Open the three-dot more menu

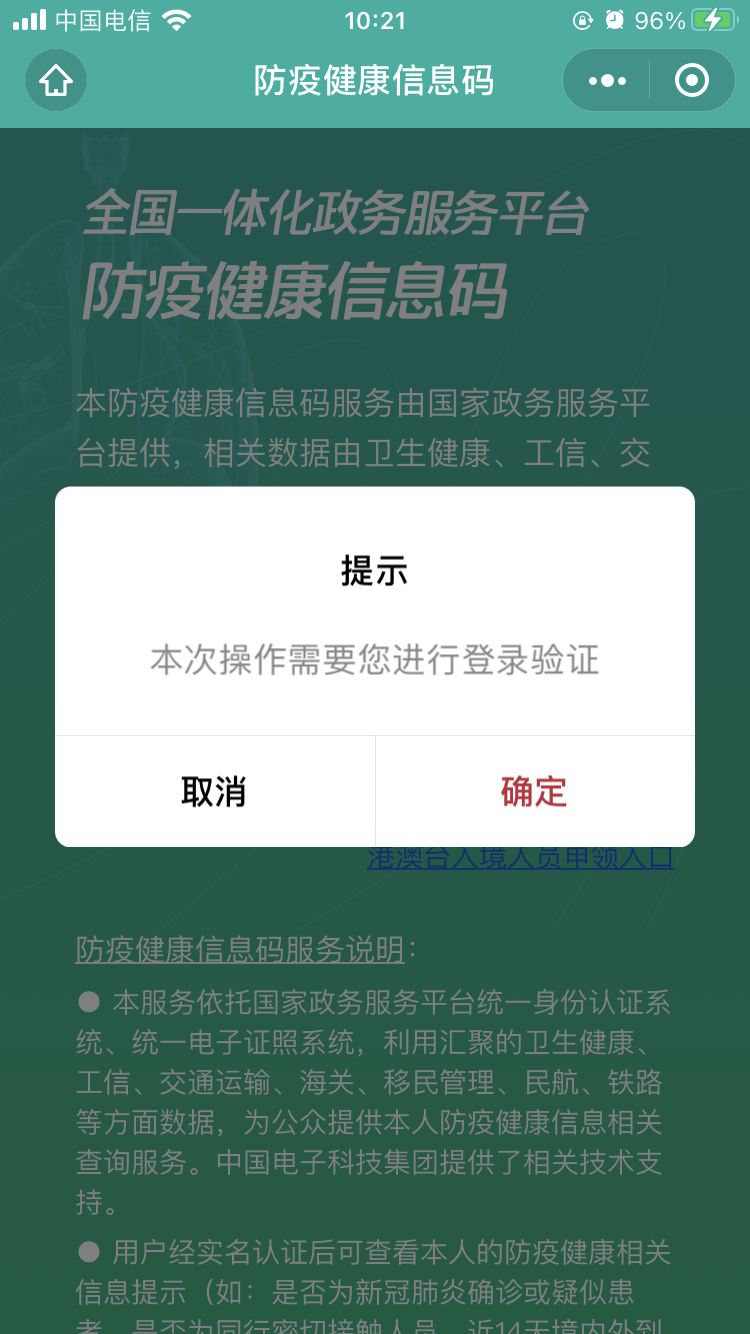[x=607, y=80]
